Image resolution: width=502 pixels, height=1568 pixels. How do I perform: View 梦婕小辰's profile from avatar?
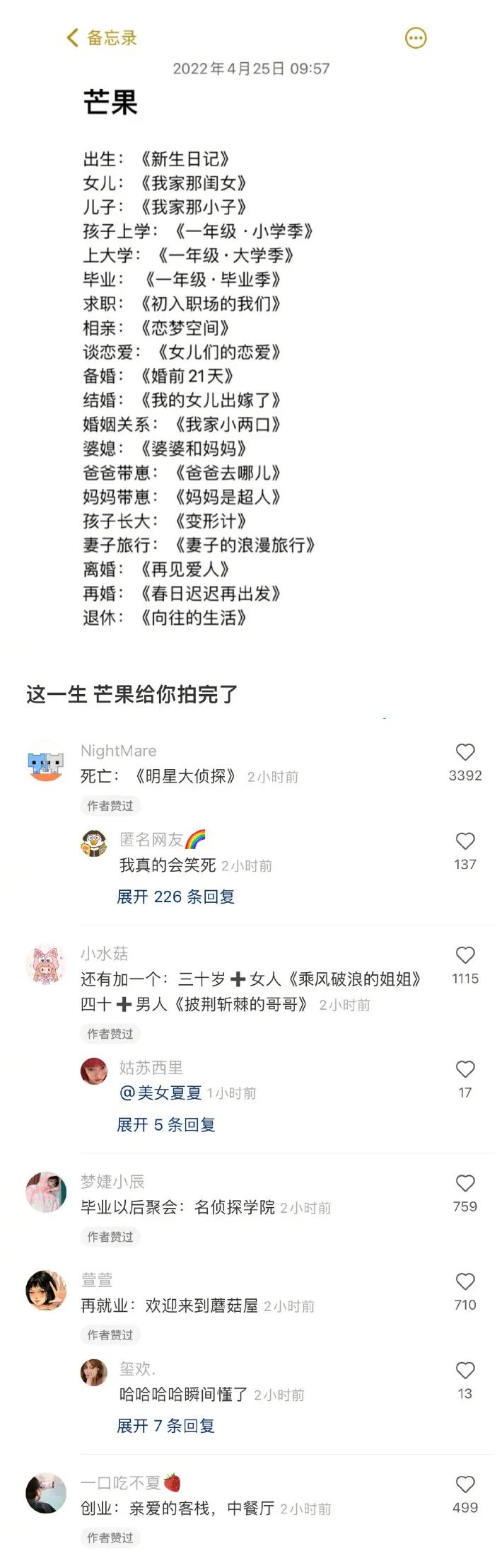click(x=46, y=1192)
